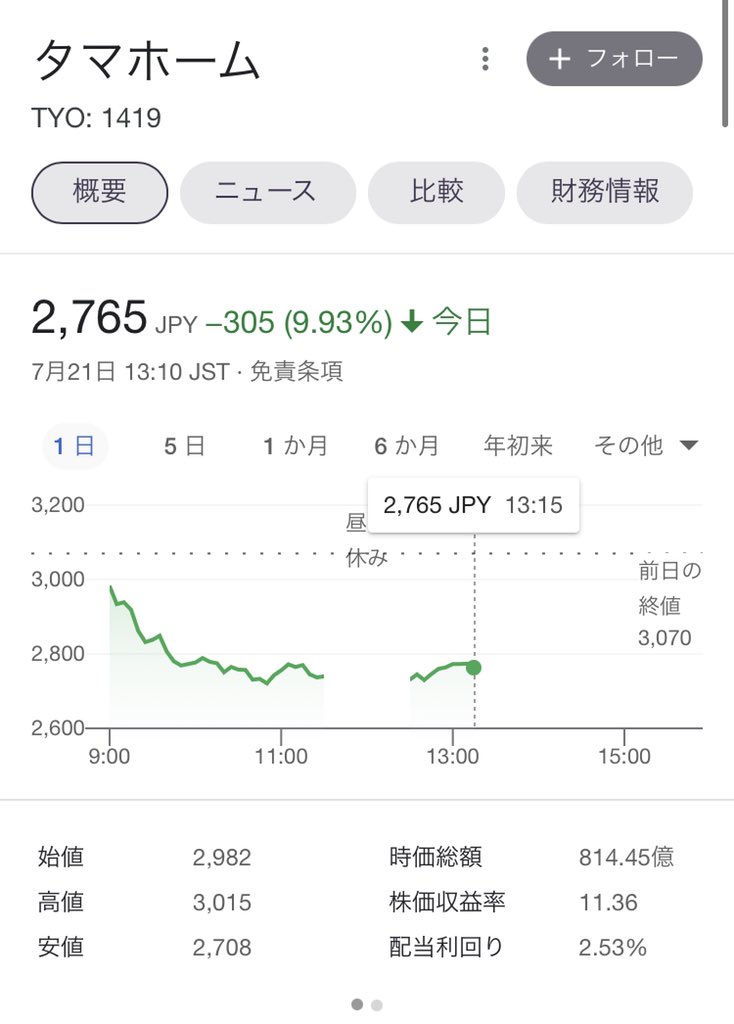Viewport: 734px width, 1024px height.
Task: View the 財務情報 chip
Action: [604, 192]
